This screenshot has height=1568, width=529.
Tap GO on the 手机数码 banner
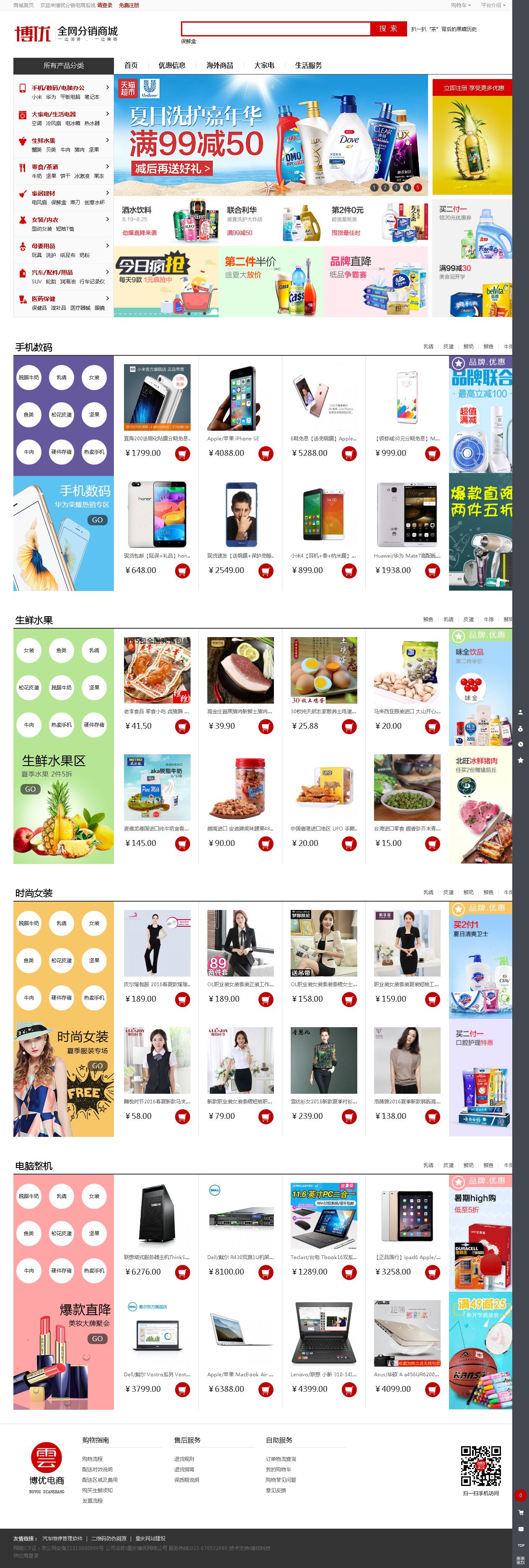point(98,520)
